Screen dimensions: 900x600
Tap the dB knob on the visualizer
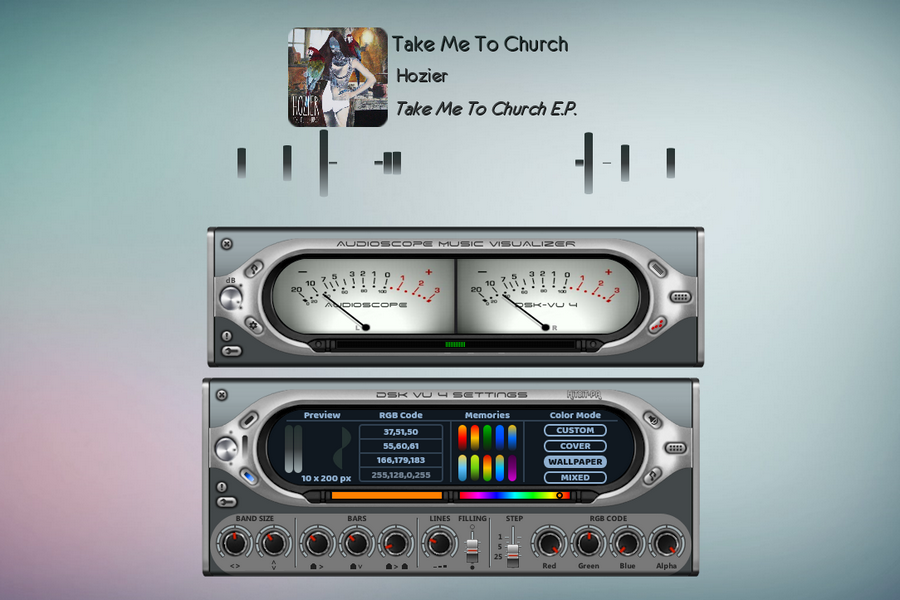[x=231, y=298]
